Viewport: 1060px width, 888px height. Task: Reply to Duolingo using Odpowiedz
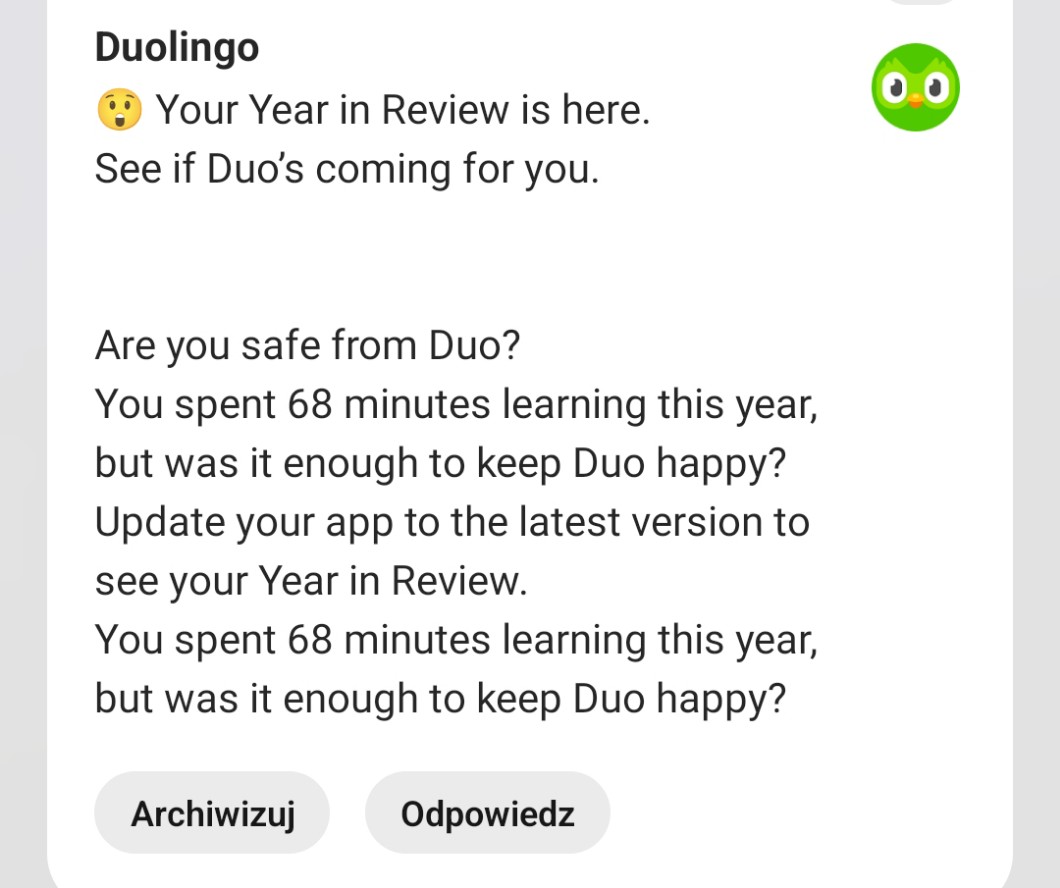[x=487, y=814]
